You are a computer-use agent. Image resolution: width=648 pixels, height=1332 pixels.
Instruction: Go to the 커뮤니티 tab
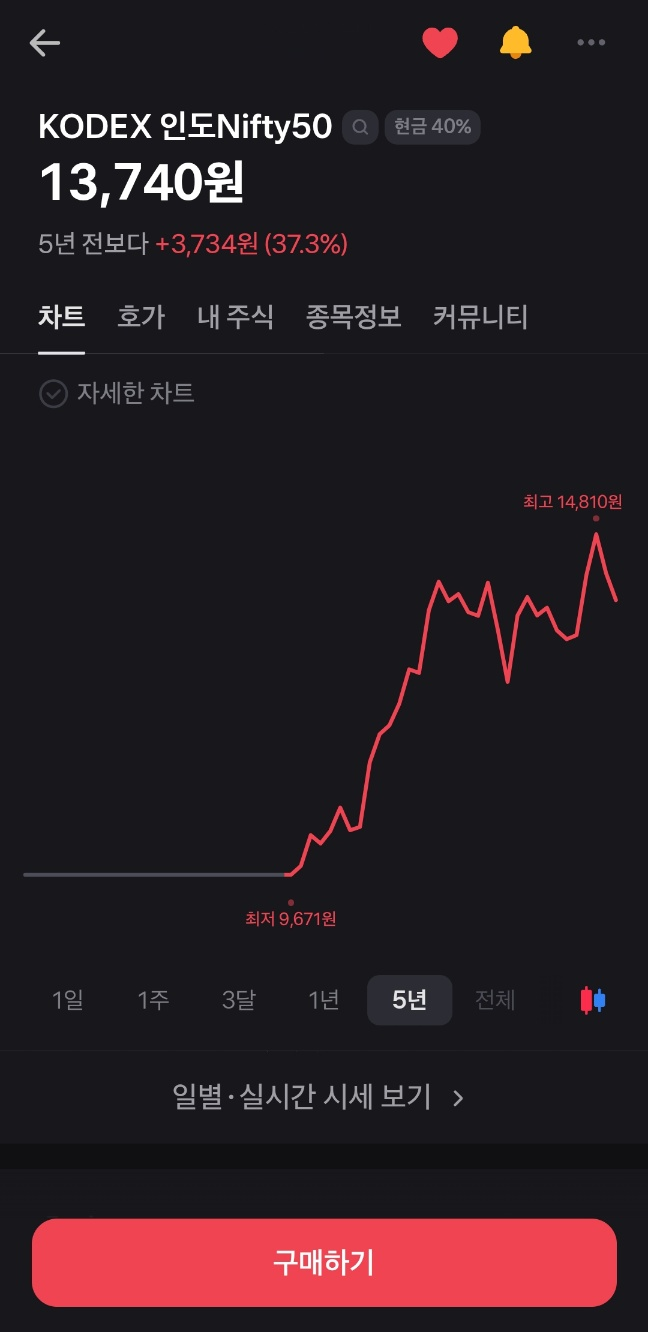(x=480, y=317)
